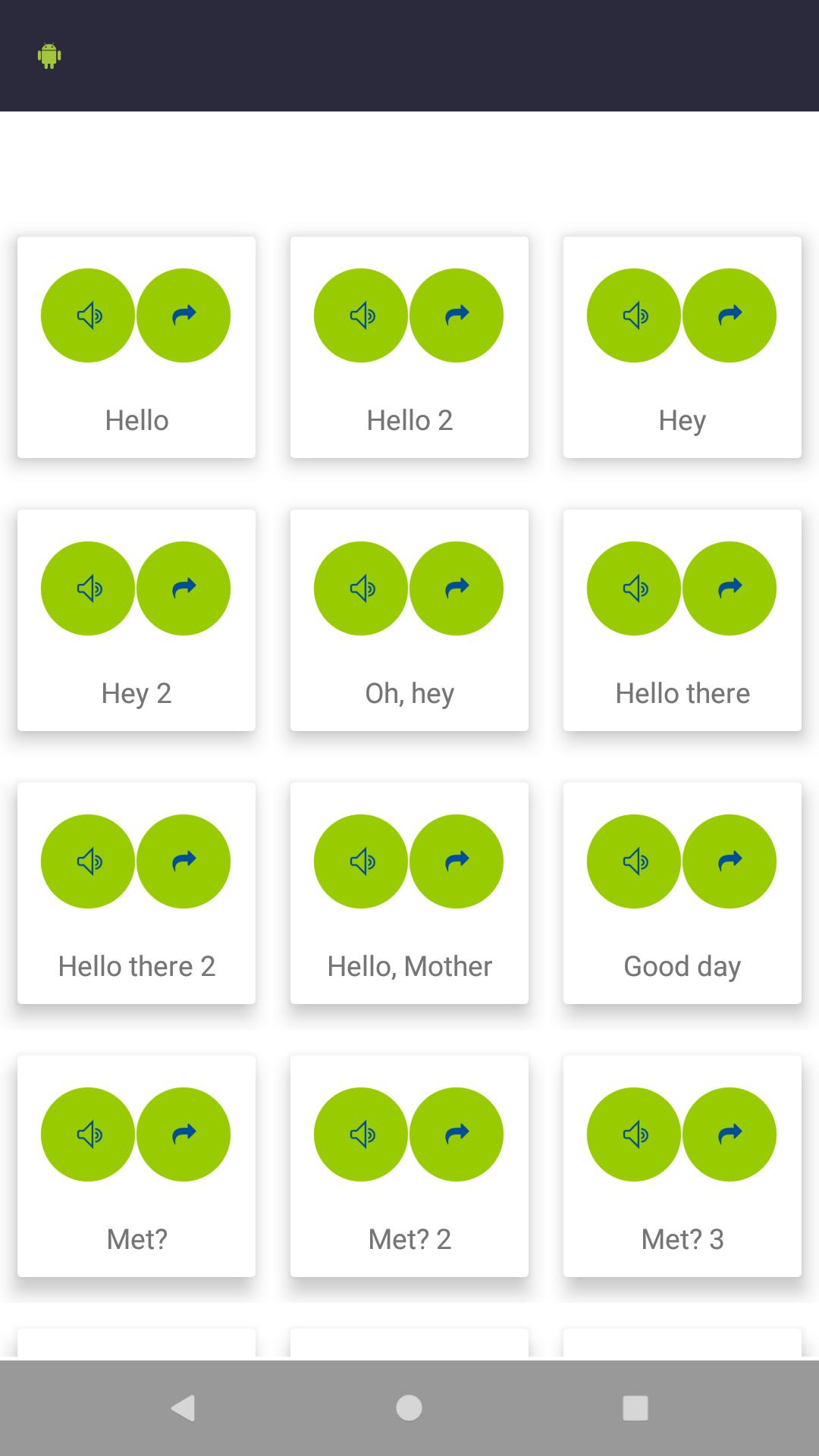Go back using the navigation bar
Image resolution: width=819 pixels, height=1456 pixels.
(x=183, y=1408)
